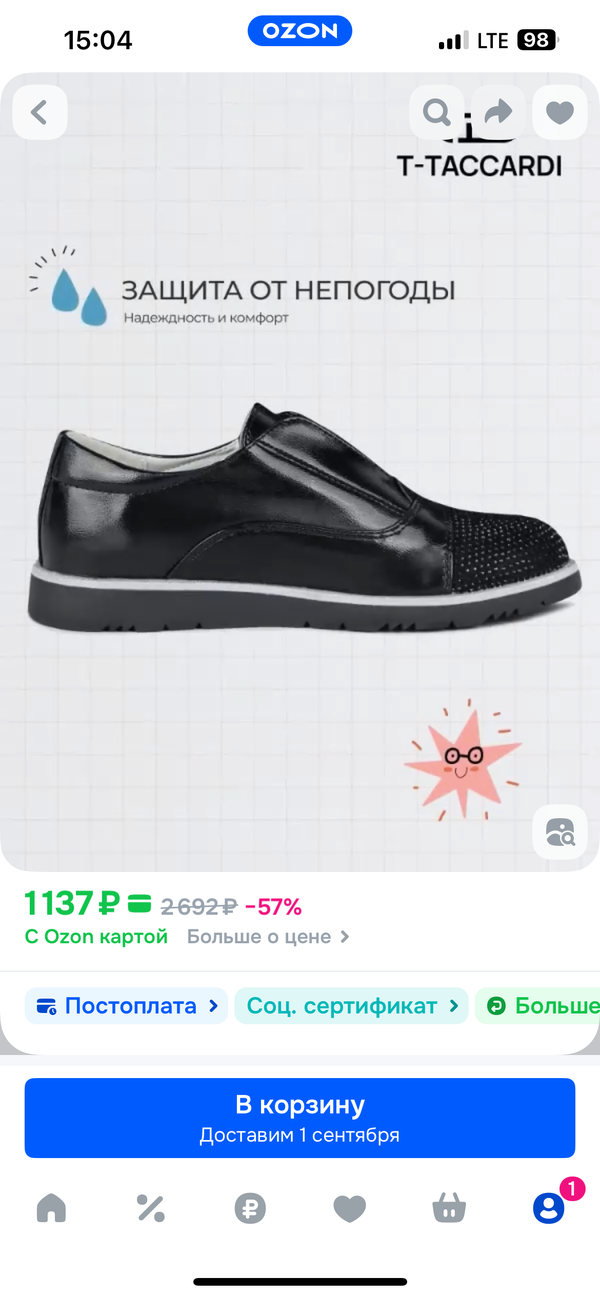Find similar items by image
This screenshot has height=1298, width=600.
pos(560,831)
